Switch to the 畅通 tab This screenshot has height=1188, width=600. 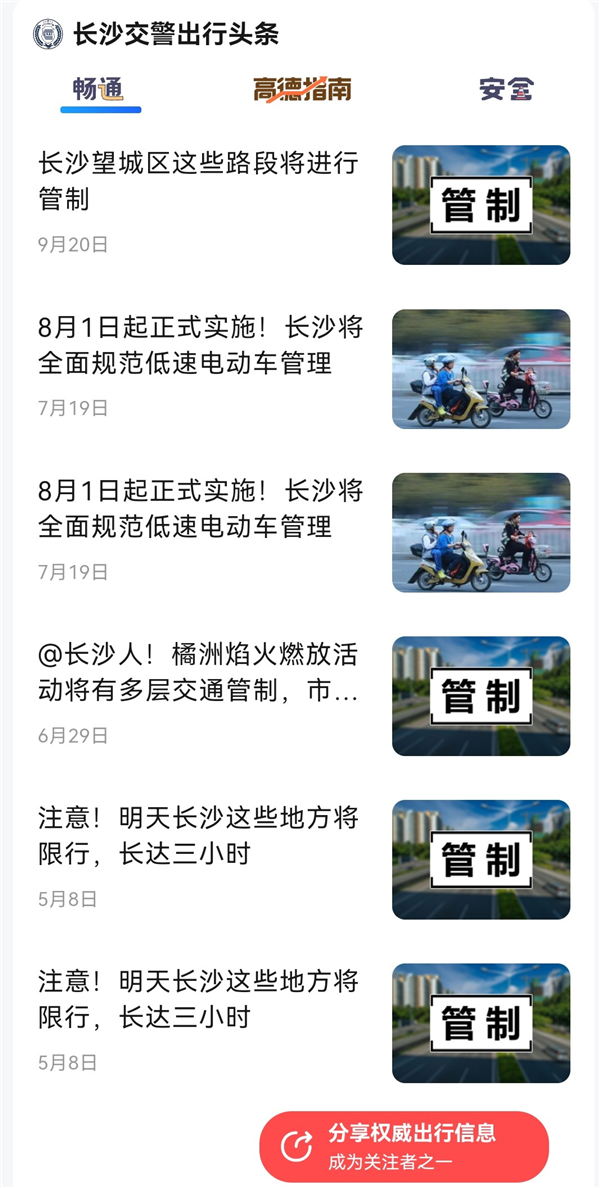point(98,90)
